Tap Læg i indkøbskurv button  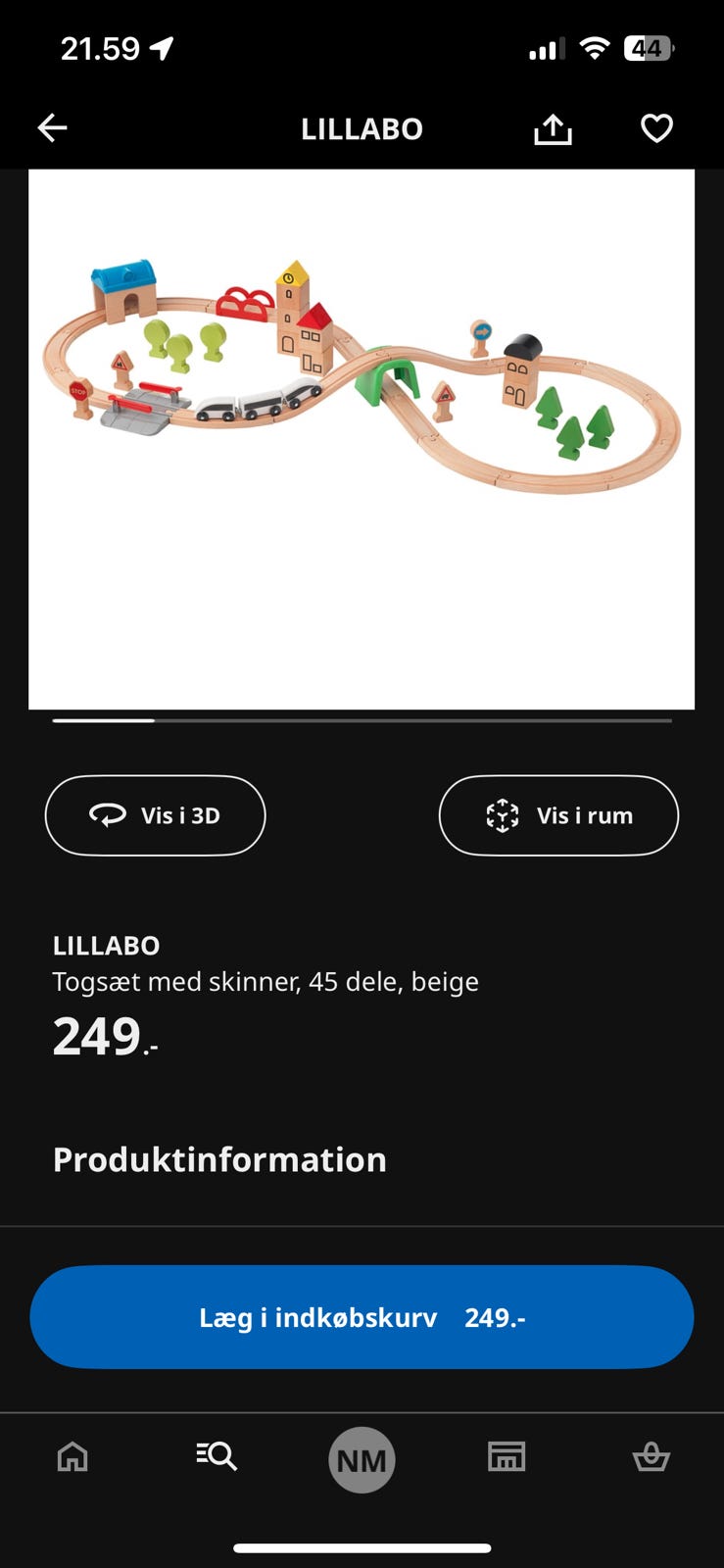click(x=362, y=1317)
